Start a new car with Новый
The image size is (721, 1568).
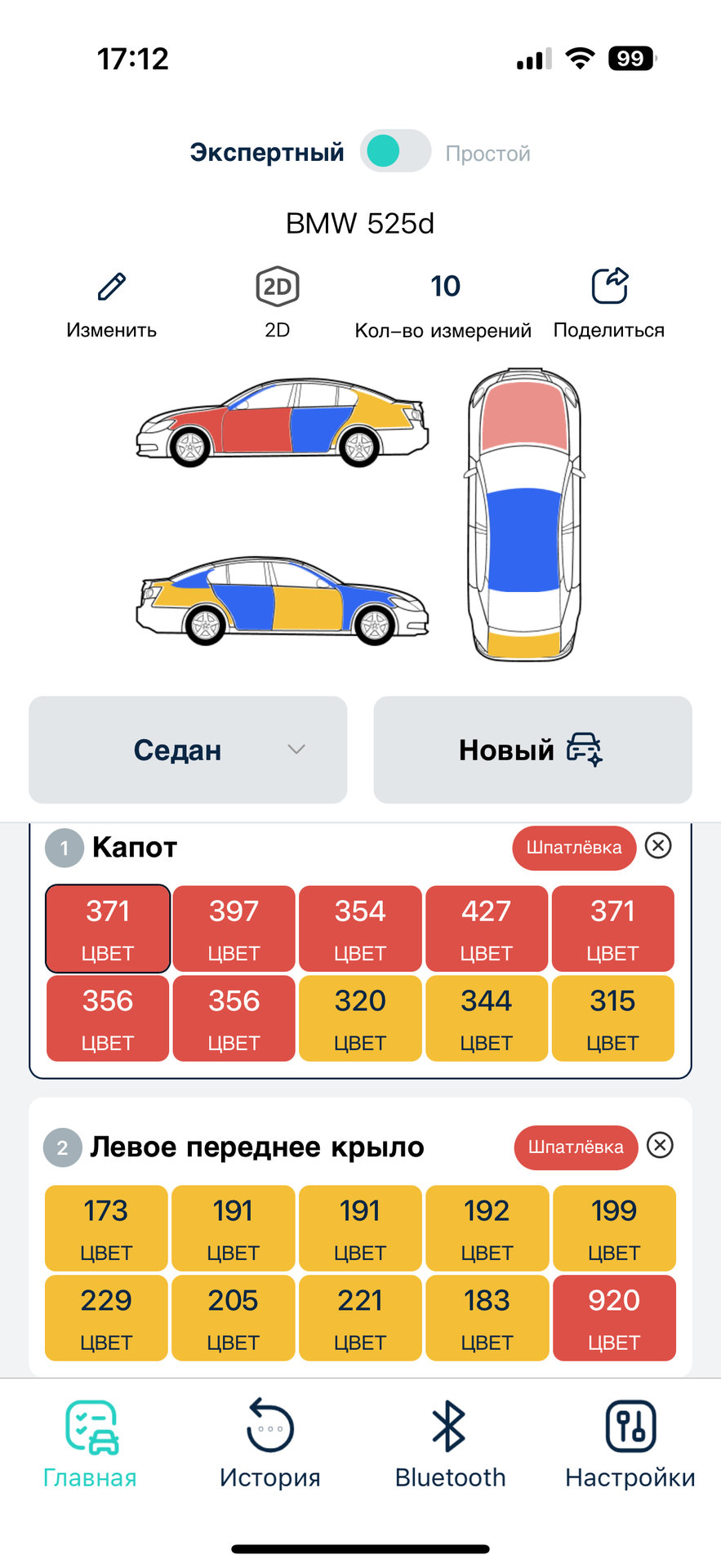pyautogui.click(x=532, y=750)
